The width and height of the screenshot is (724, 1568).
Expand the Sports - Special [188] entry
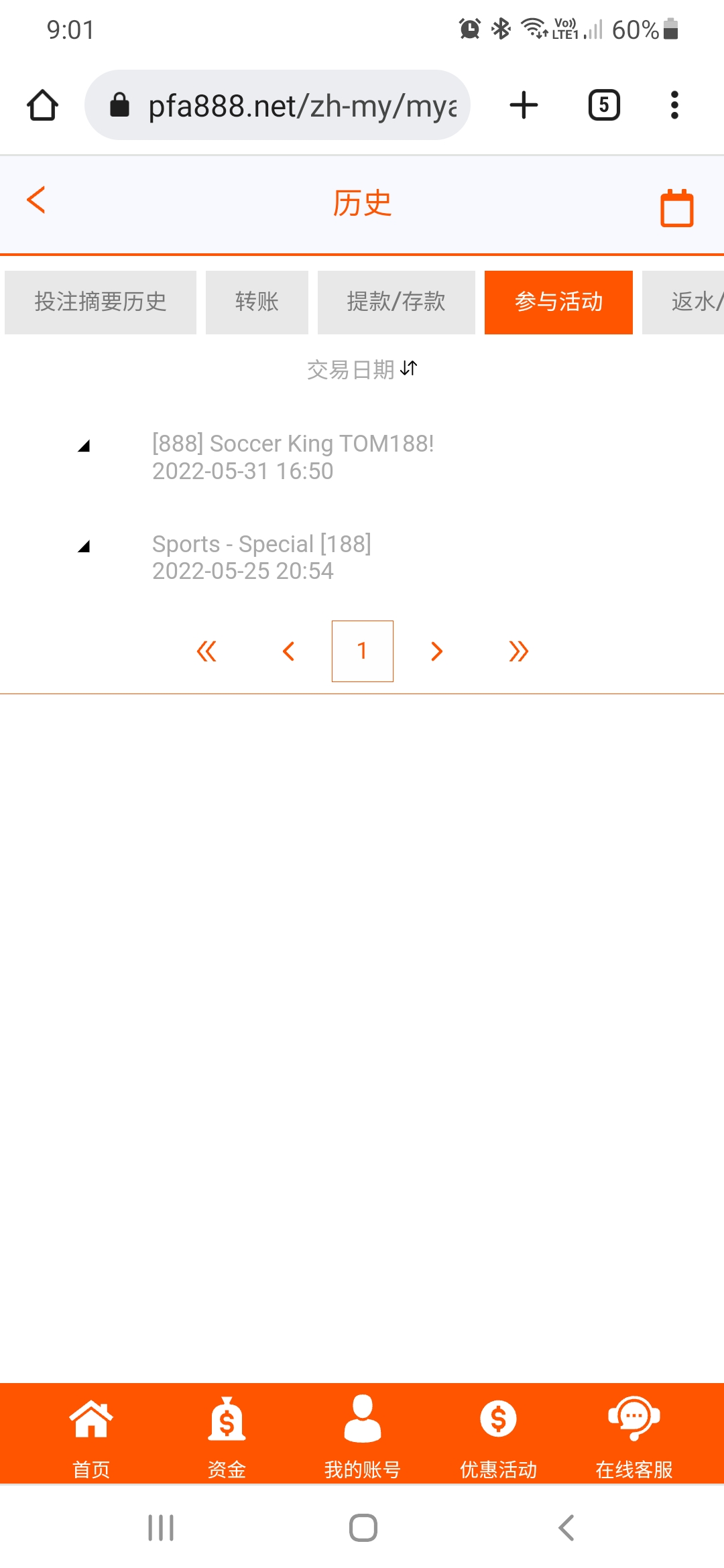coord(84,547)
